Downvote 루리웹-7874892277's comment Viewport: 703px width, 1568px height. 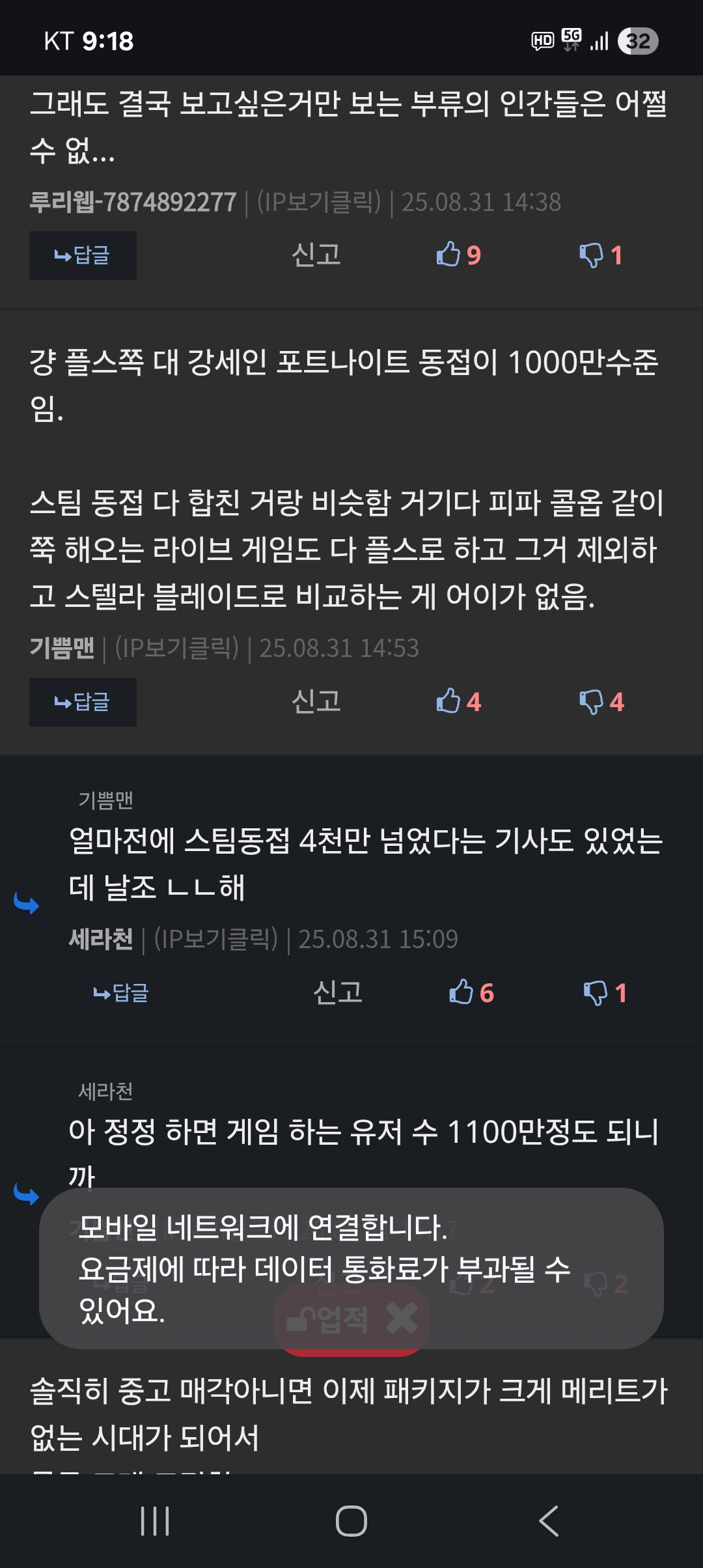601,255
